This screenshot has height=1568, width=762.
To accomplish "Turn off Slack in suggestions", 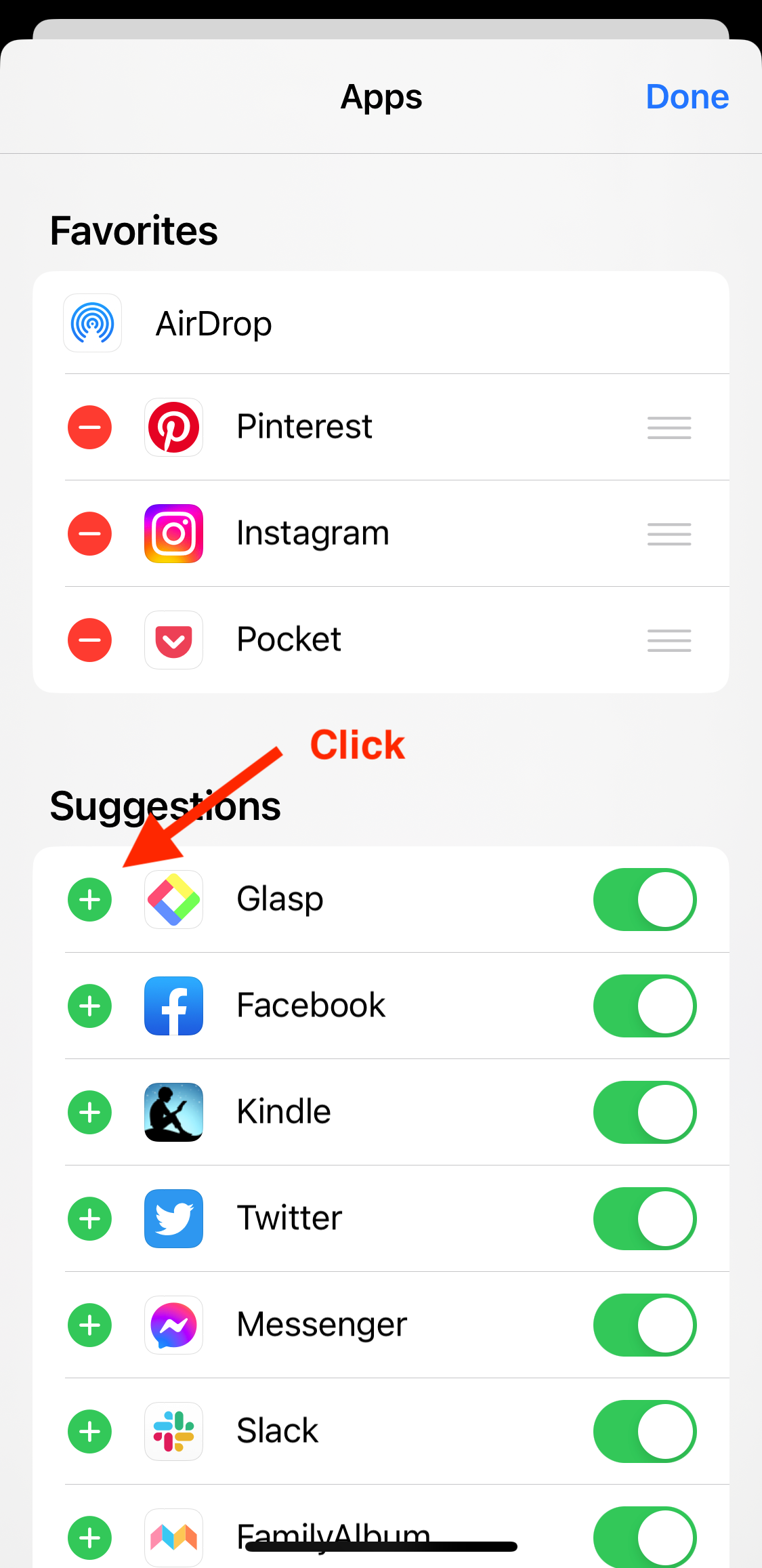I will 645,1432.
